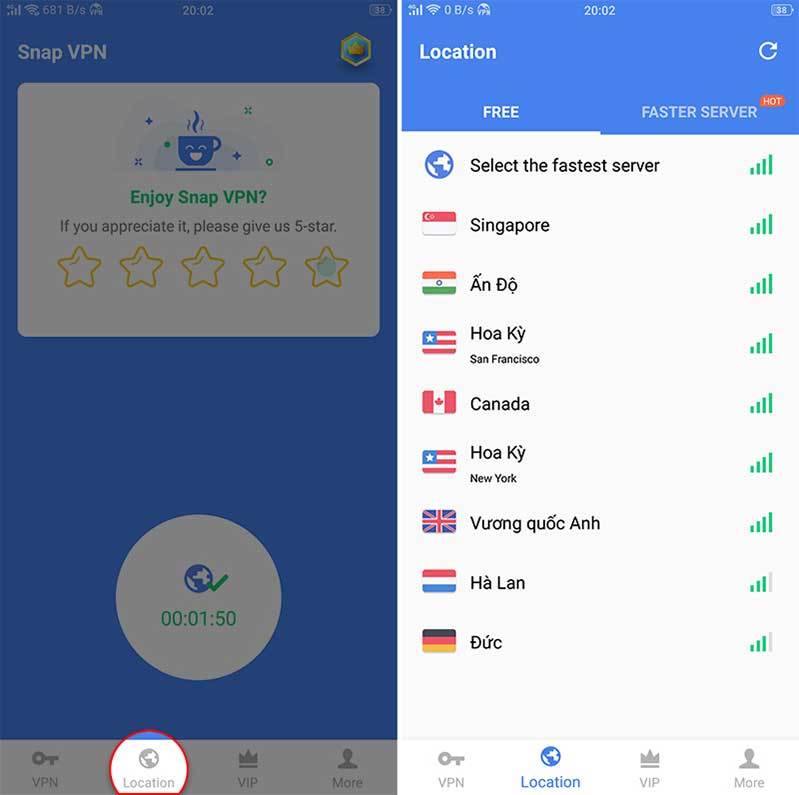799x795 pixels.
Task: Open the crown badge beside Snap VPN
Action: click(x=355, y=50)
